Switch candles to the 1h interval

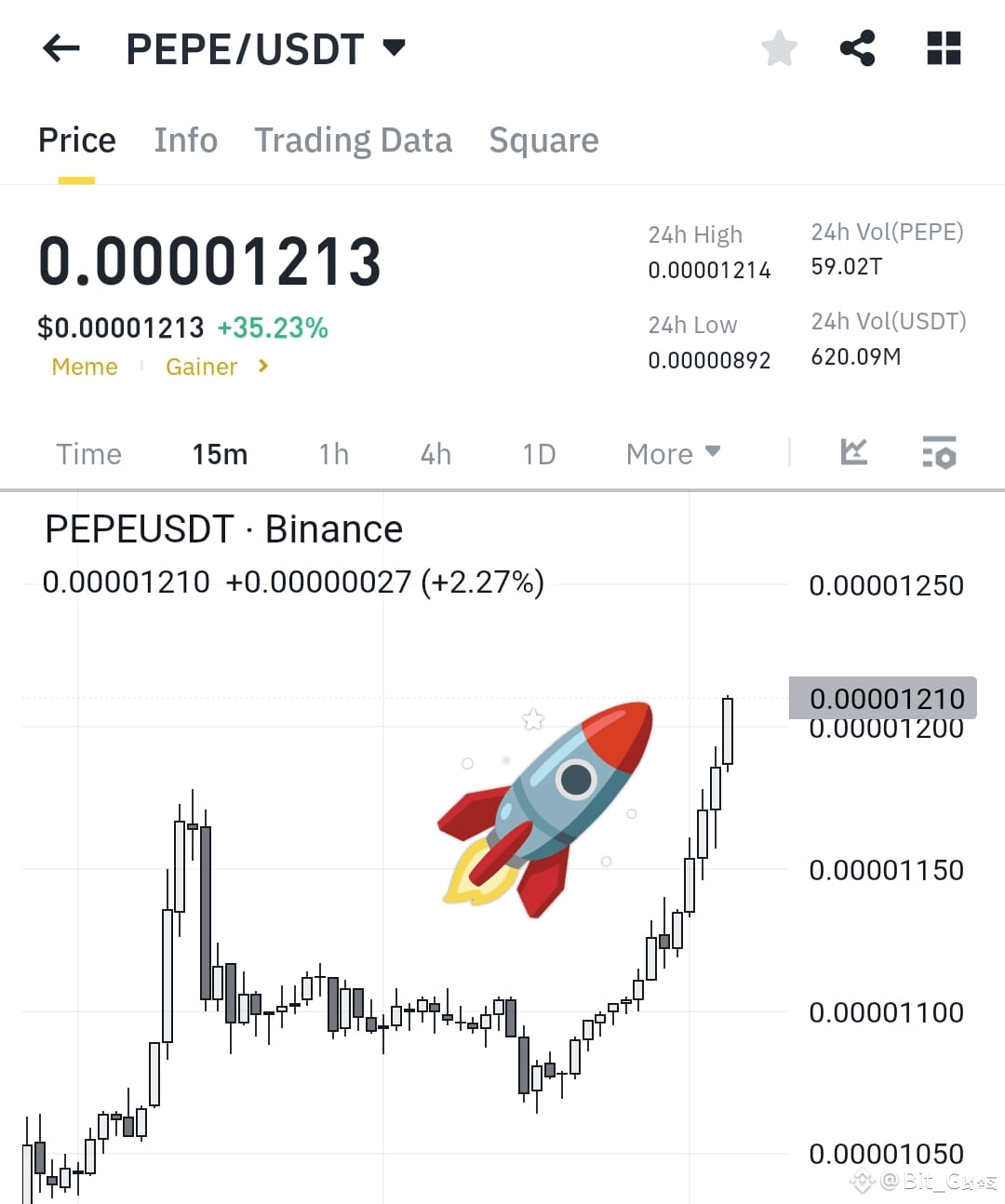333,454
